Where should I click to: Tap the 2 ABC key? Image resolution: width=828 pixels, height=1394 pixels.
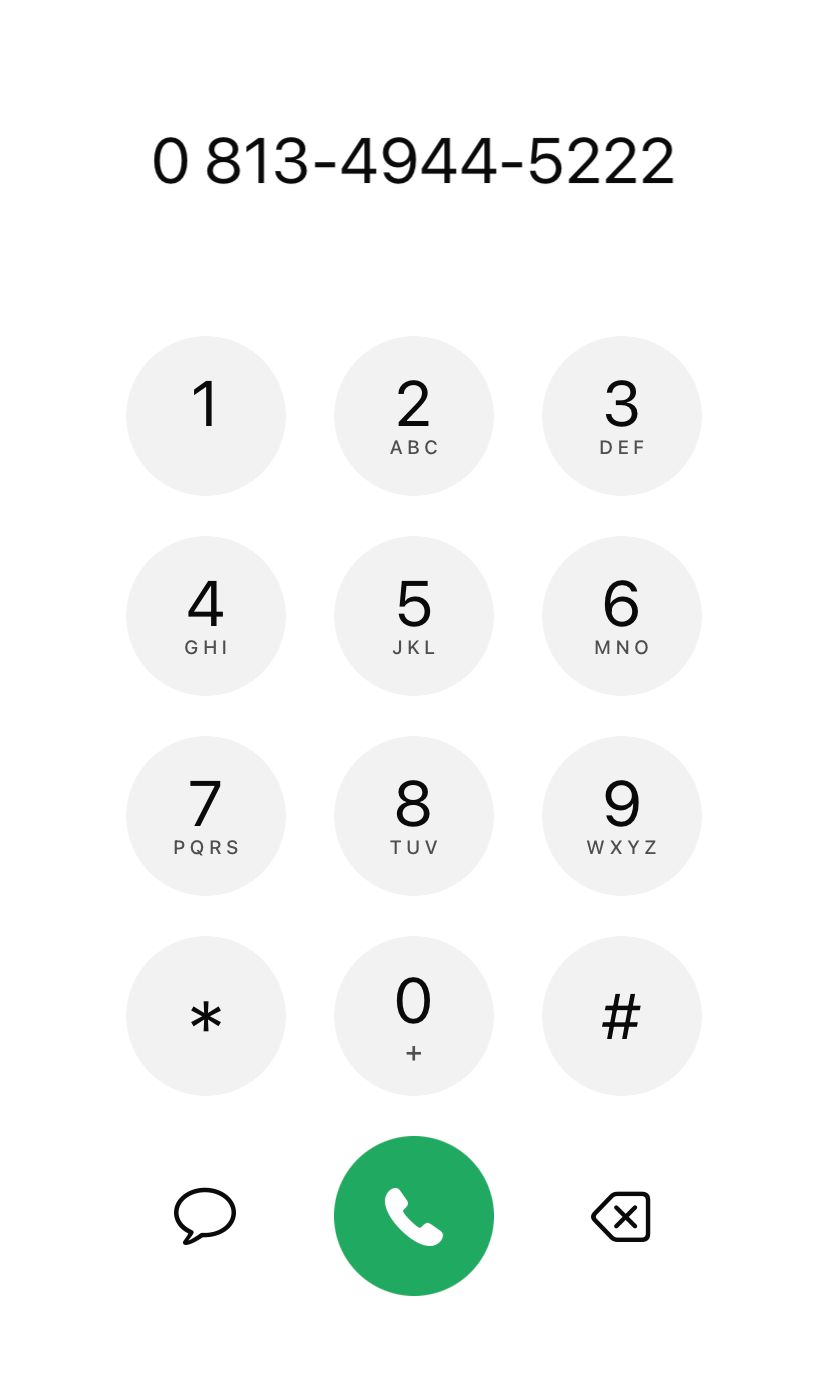414,416
